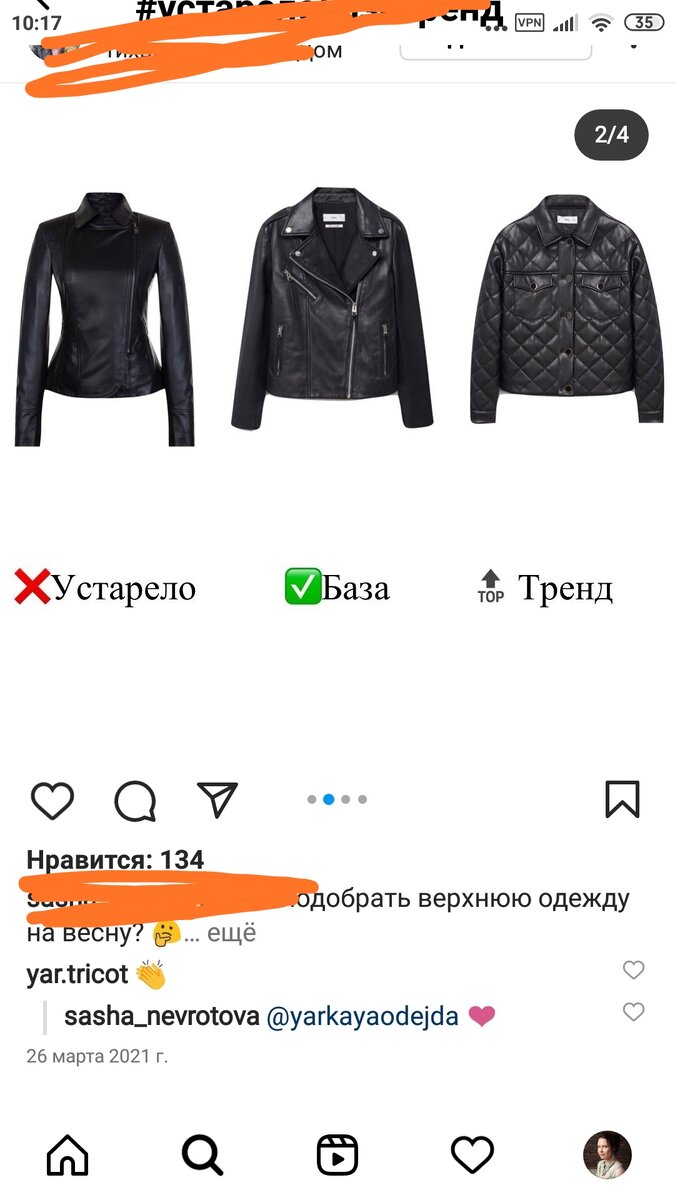Open sasha_nevrotova's profile from the reply

(161, 1017)
